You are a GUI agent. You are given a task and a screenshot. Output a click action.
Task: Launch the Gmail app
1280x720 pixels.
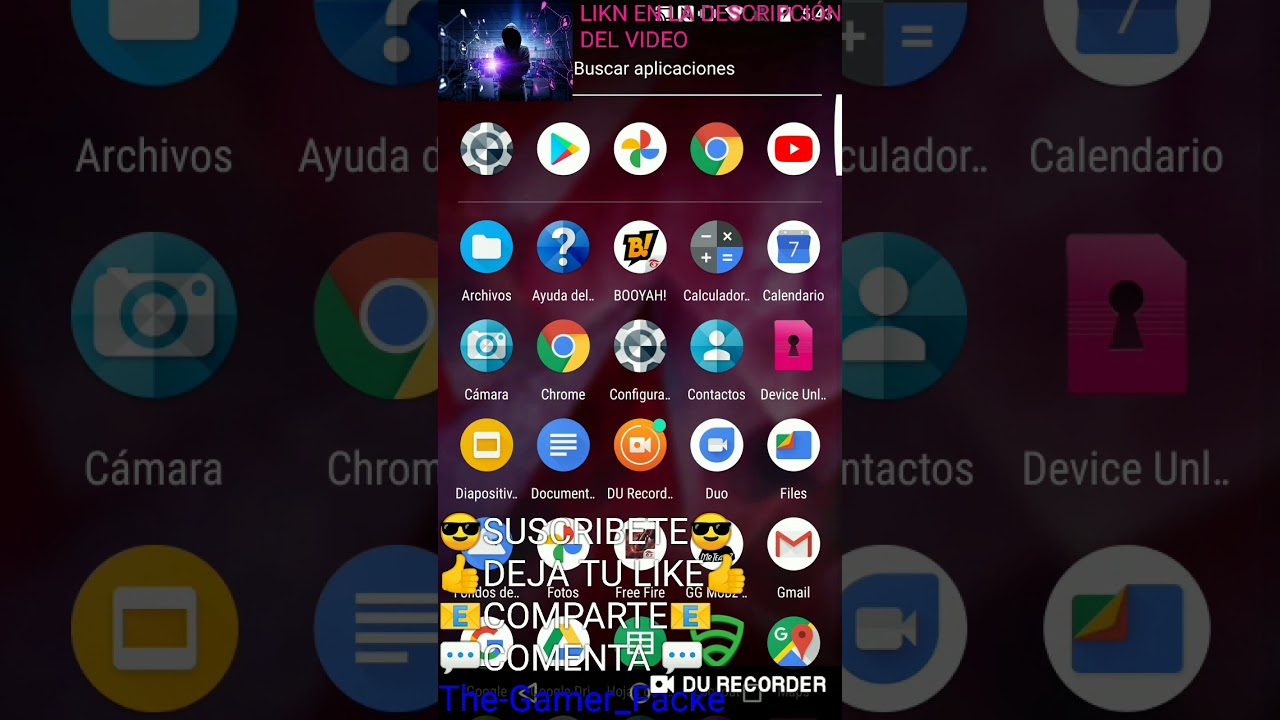[793, 545]
